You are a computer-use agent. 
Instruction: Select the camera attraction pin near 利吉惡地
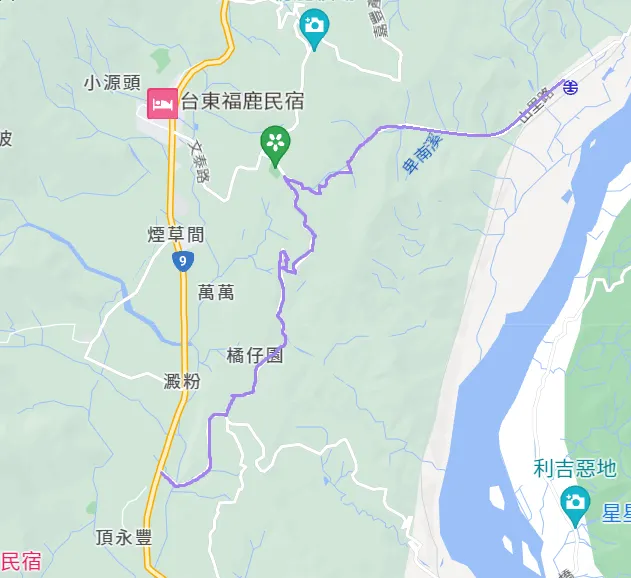(574, 505)
